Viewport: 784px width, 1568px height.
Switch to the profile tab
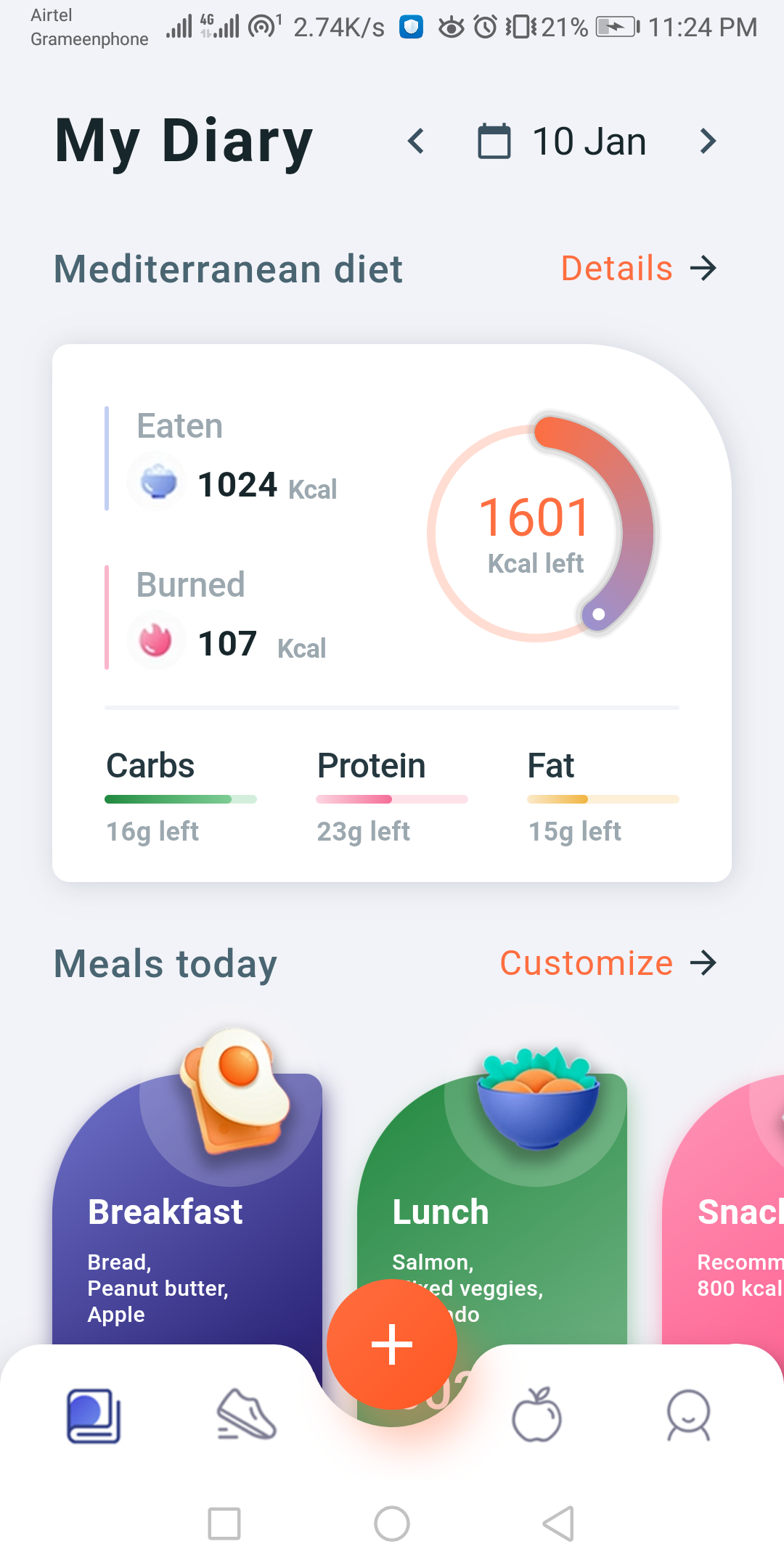tap(688, 1414)
